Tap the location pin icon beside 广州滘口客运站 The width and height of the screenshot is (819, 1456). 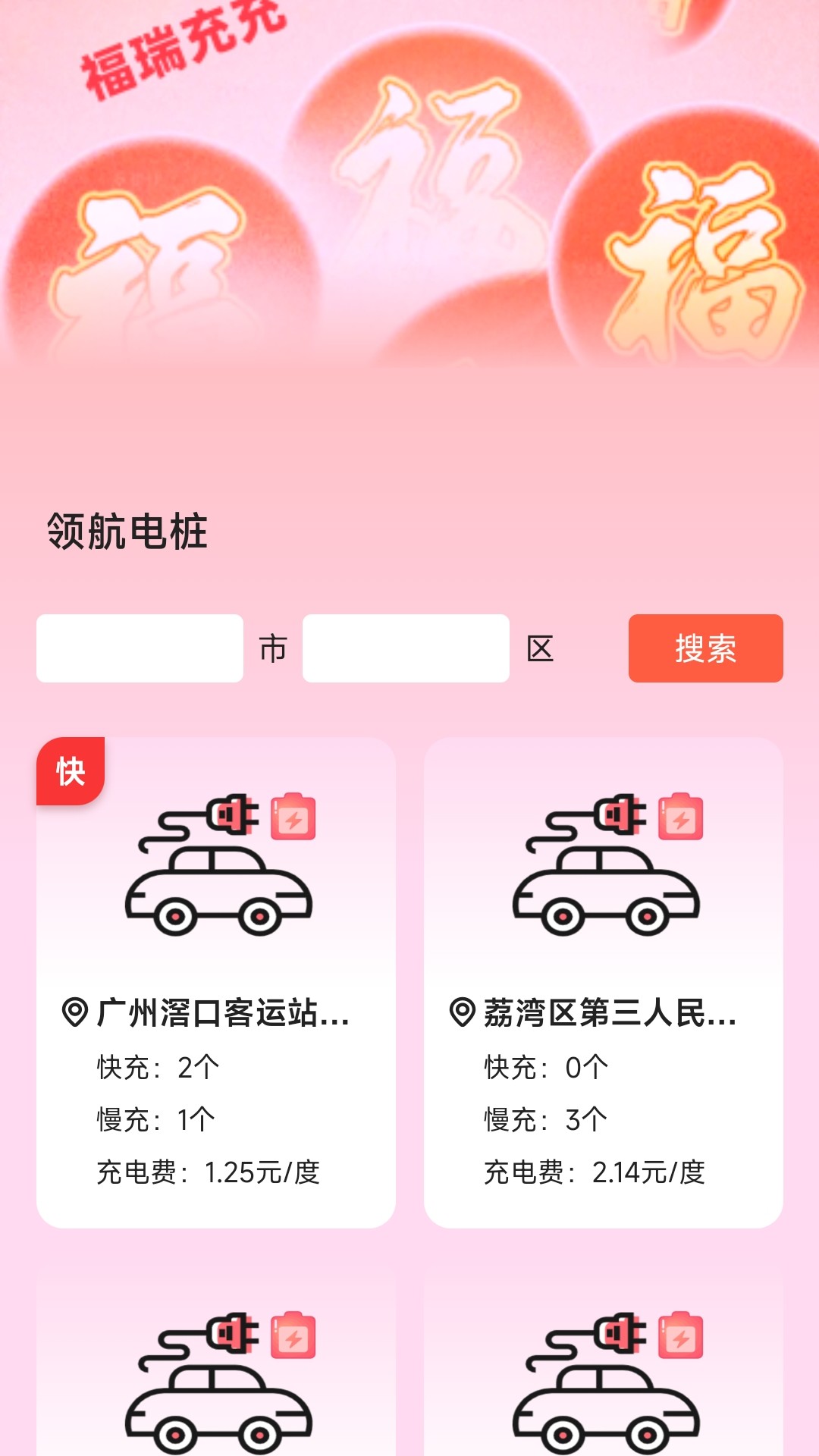[74, 1011]
